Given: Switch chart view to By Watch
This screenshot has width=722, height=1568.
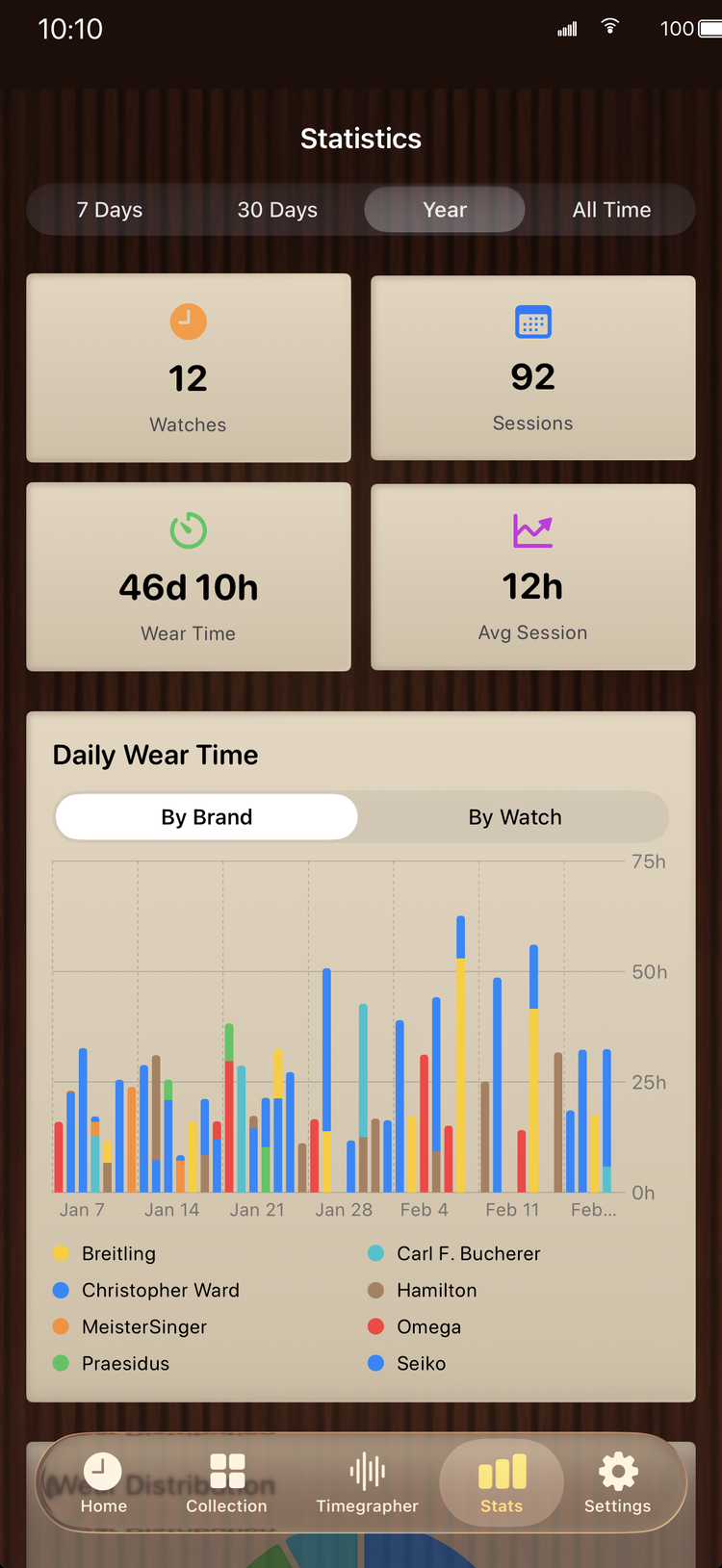Looking at the screenshot, I should pyautogui.click(x=515, y=816).
